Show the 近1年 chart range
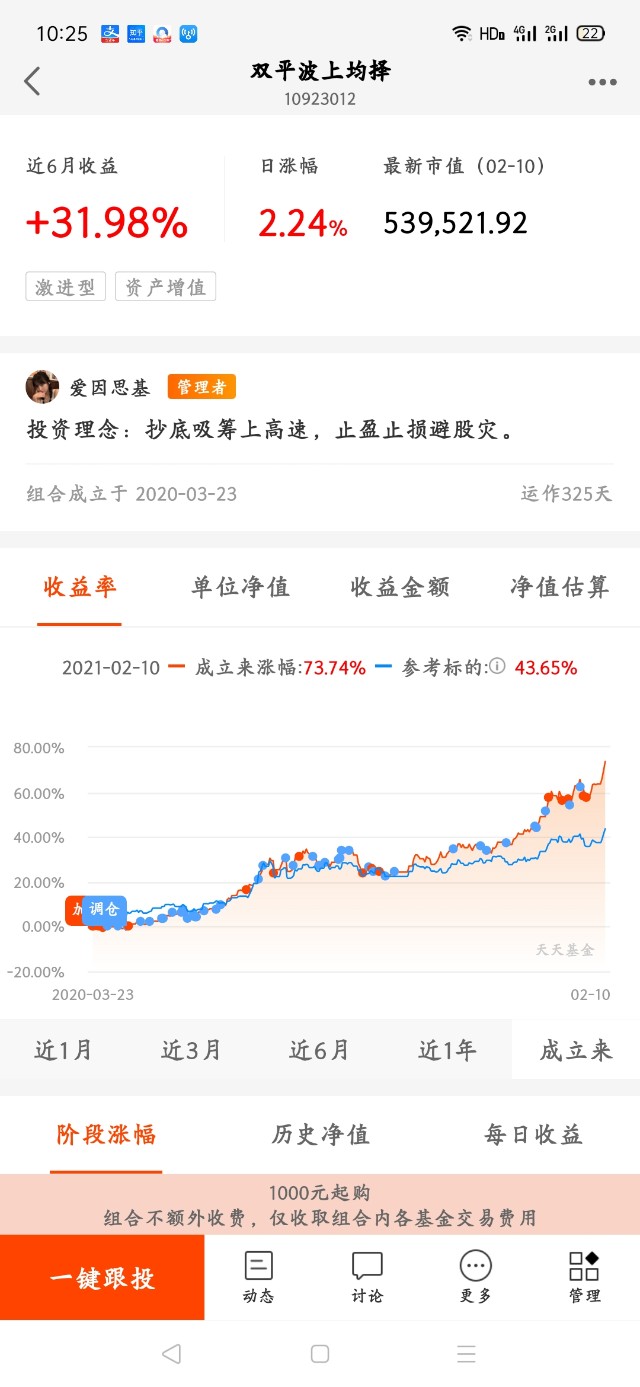Image resolution: width=640 pixels, height=1387 pixels. point(447,1050)
